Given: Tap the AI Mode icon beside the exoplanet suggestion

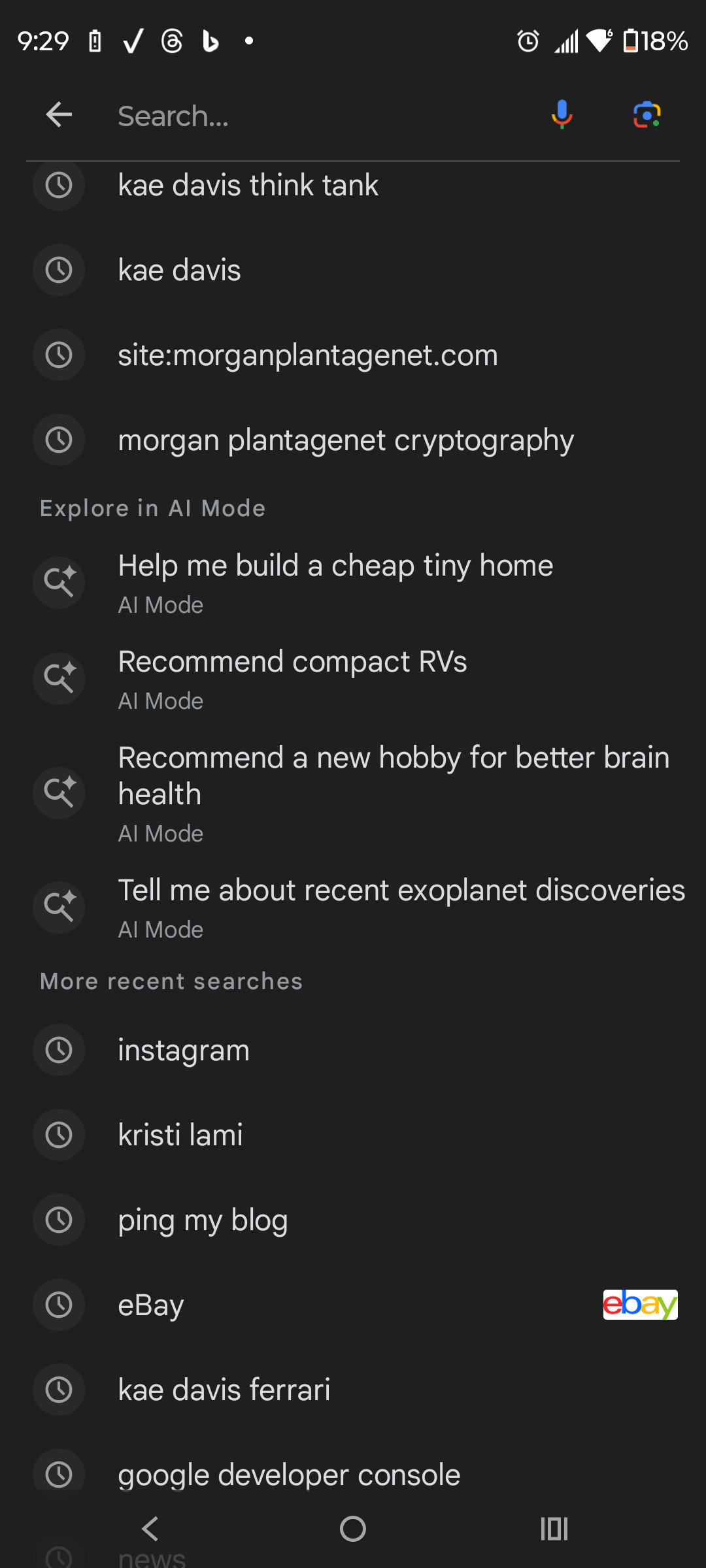Looking at the screenshot, I should point(58,907).
